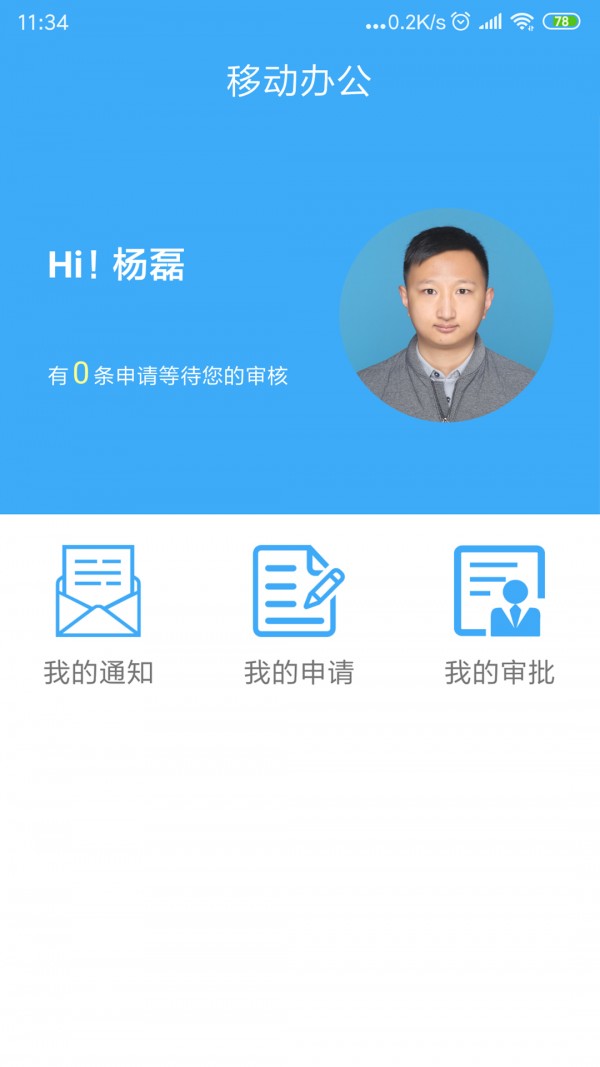Tap the profile avatar photo
The width and height of the screenshot is (600, 1067).
tap(446, 315)
